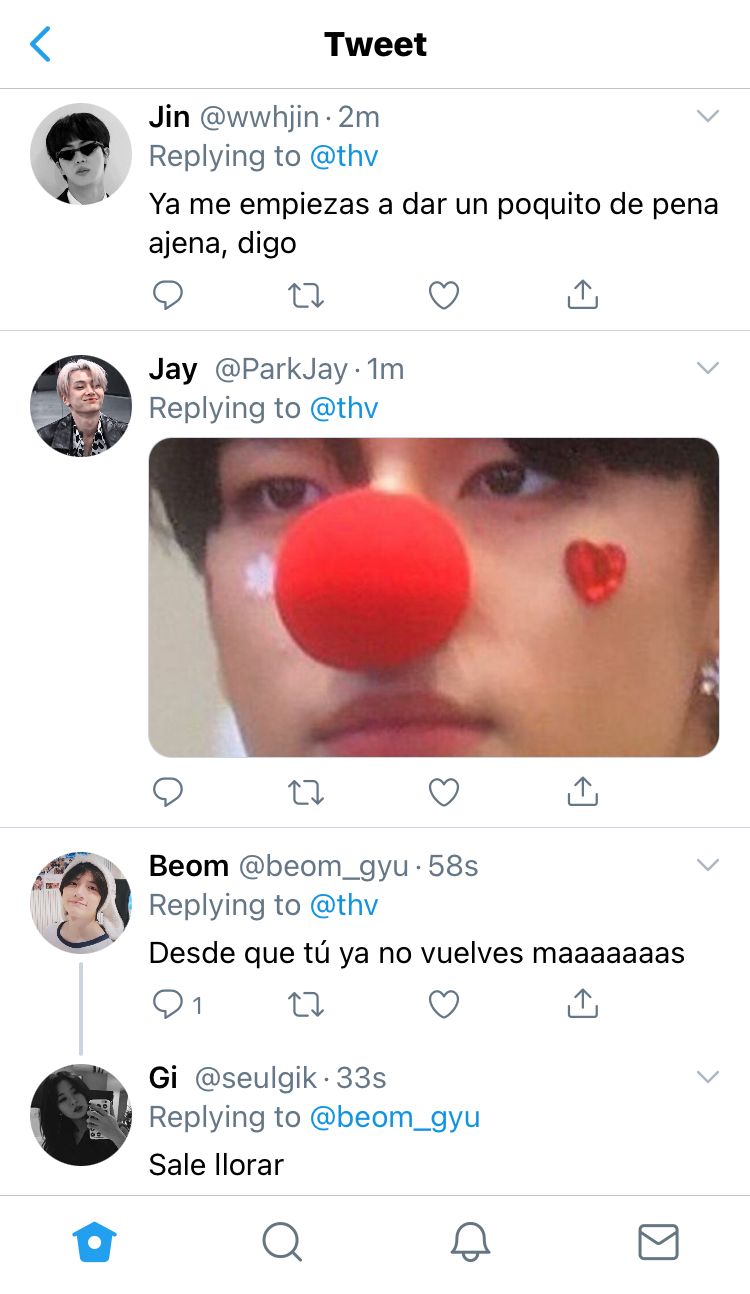The height and width of the screenshot is (1294, 750).
Task: Open the clown nose image in Jay's tweet
Action: point(434,597)
